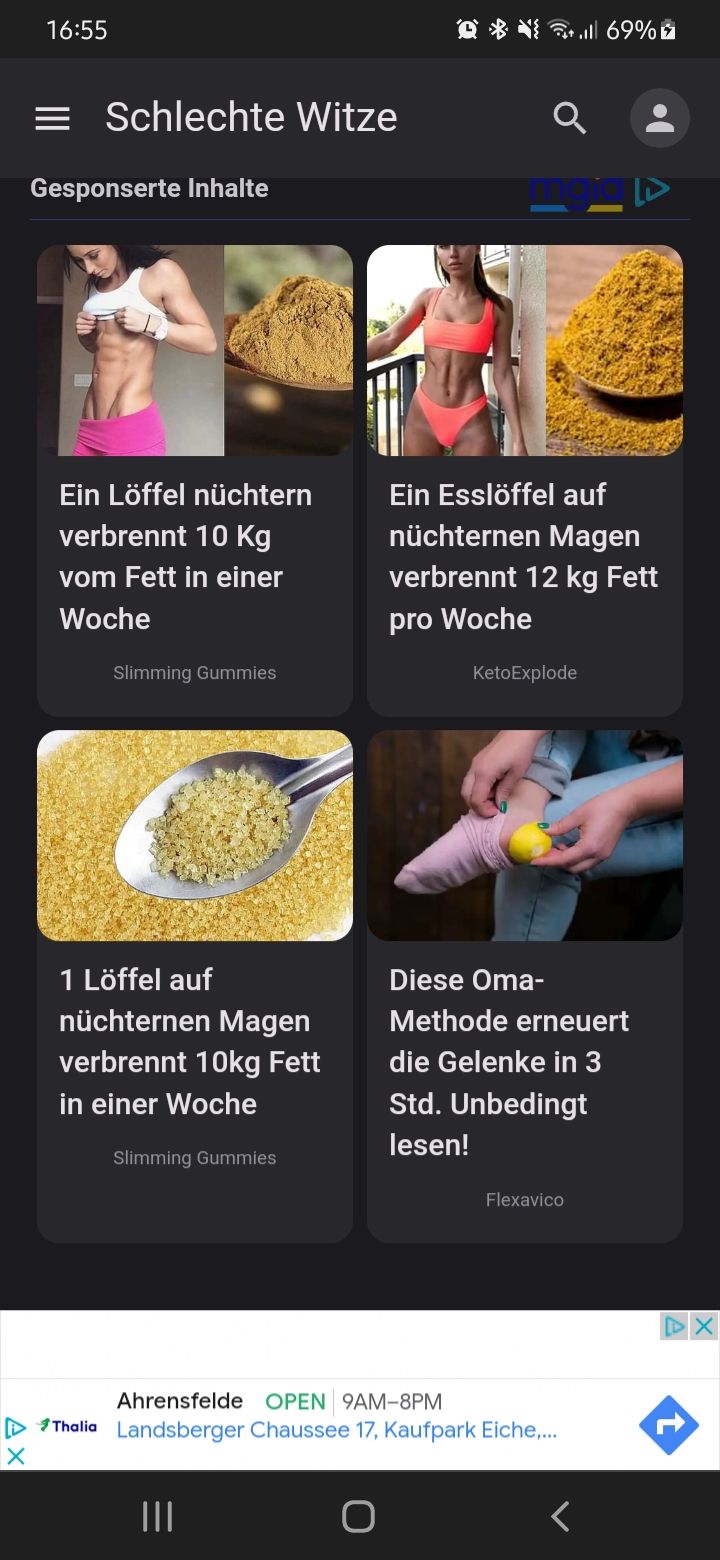Open '1 Löffel auf nüchternen Magen' card
Viewport: 720px width, 1560px height.
(x=195, y=985)
